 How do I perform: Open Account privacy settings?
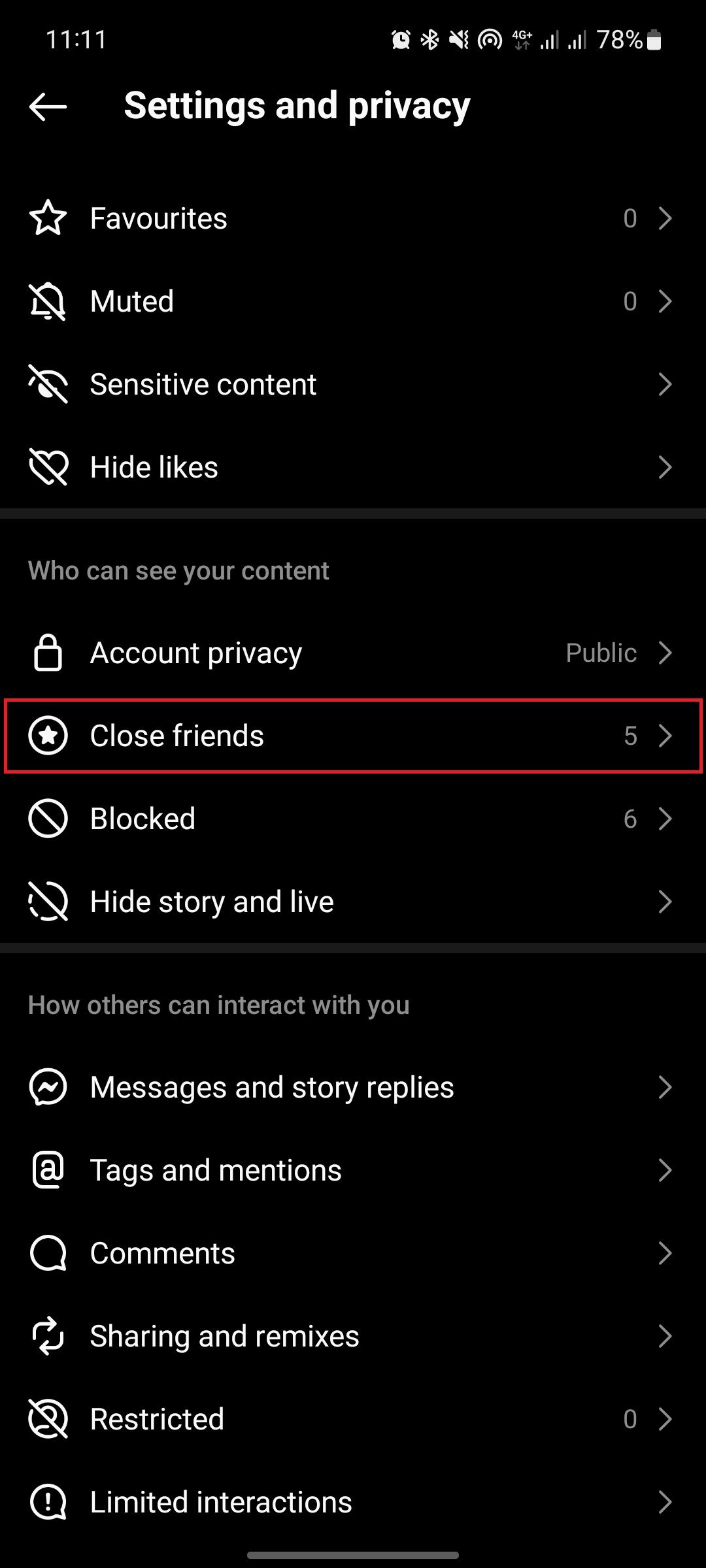tap(353, 653)
